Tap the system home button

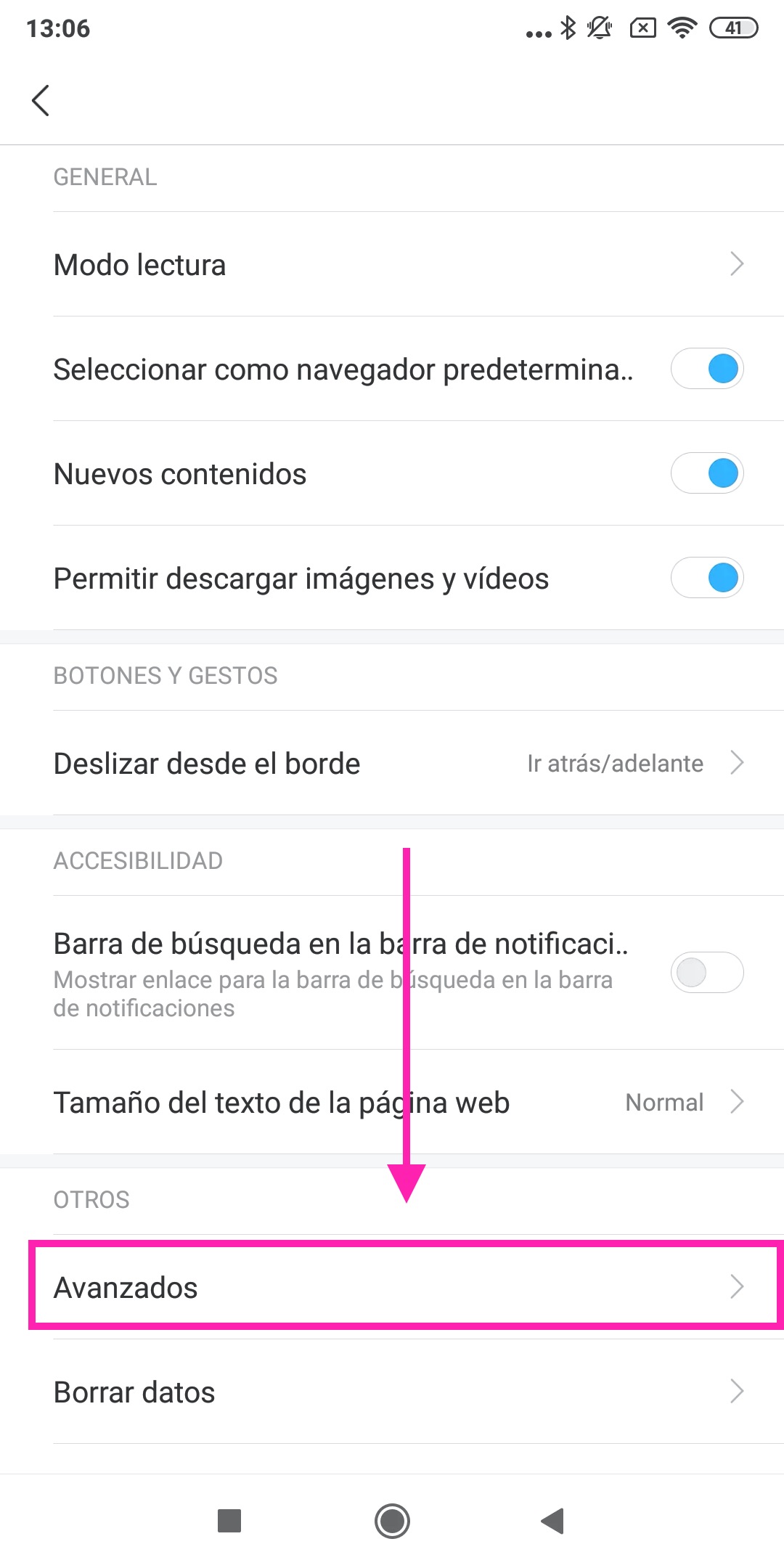coord(392,1521)
